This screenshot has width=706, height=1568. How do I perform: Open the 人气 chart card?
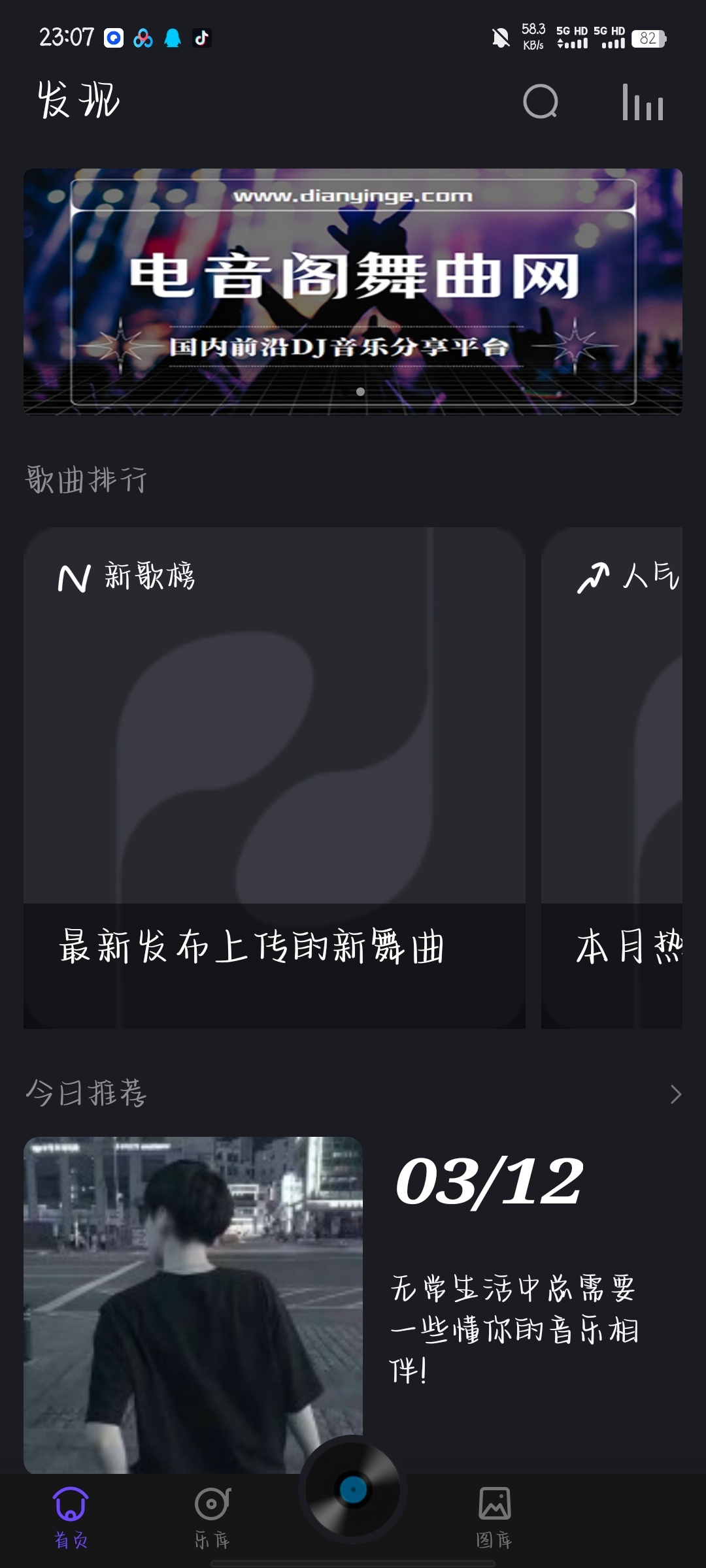(612, 777)
